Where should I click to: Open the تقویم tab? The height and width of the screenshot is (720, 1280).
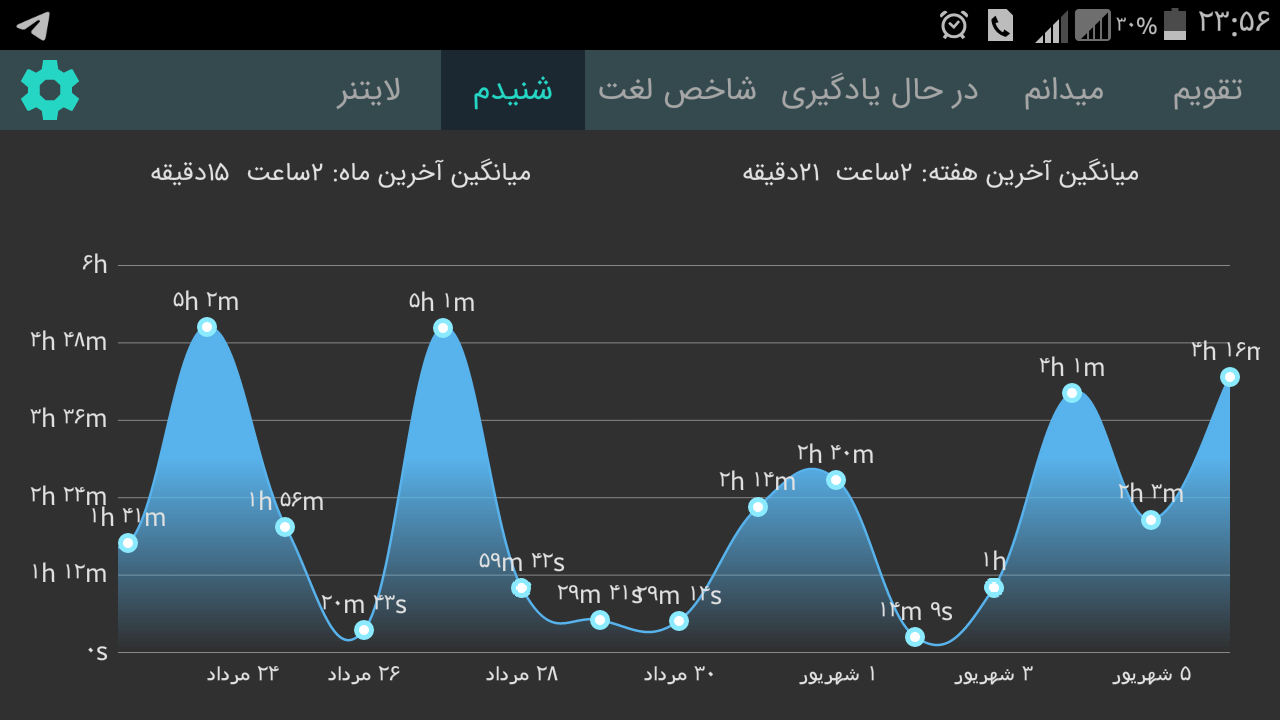1207,90
